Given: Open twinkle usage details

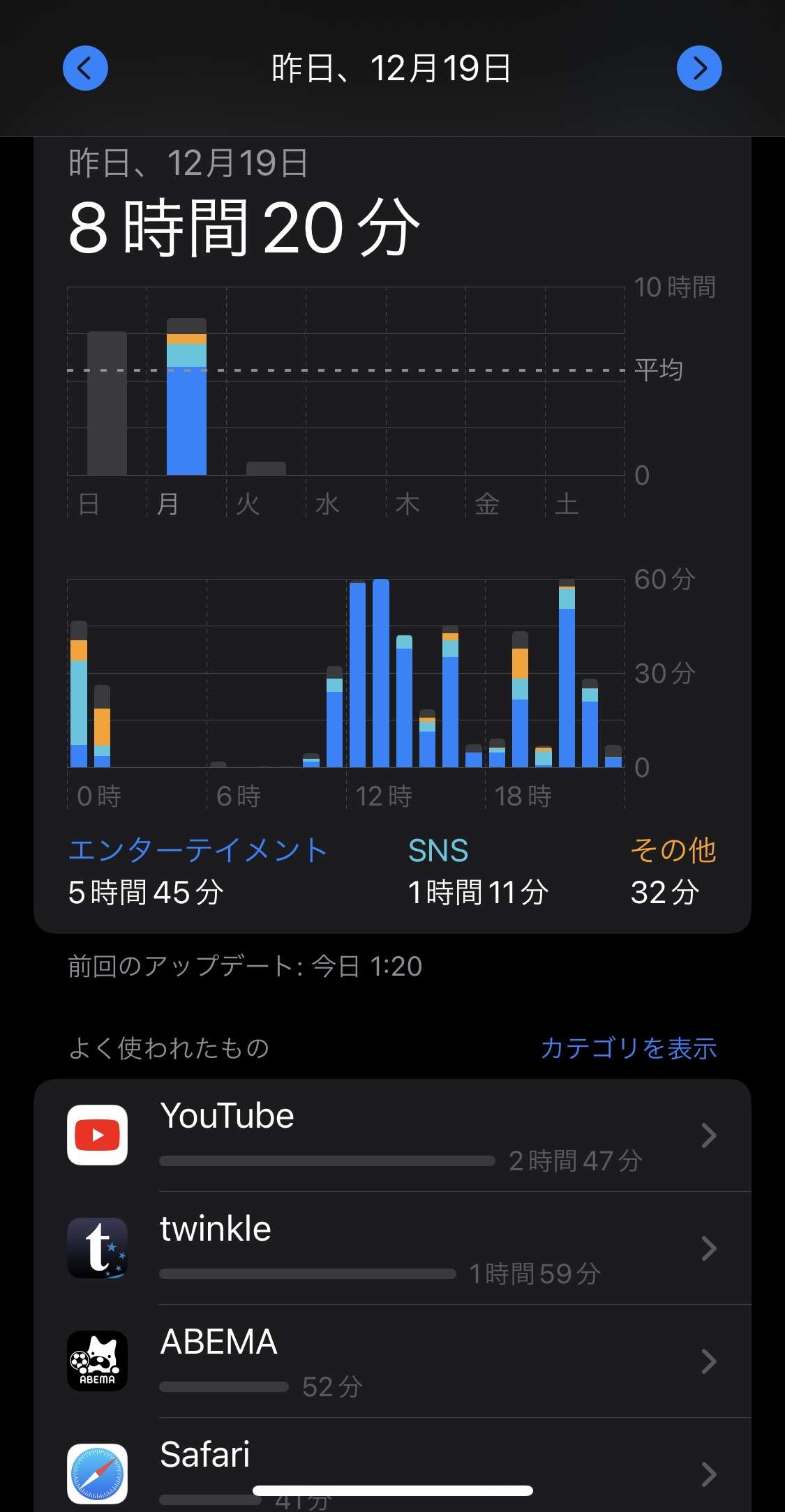Looking at the screenshot, I should pos(392,1248).
